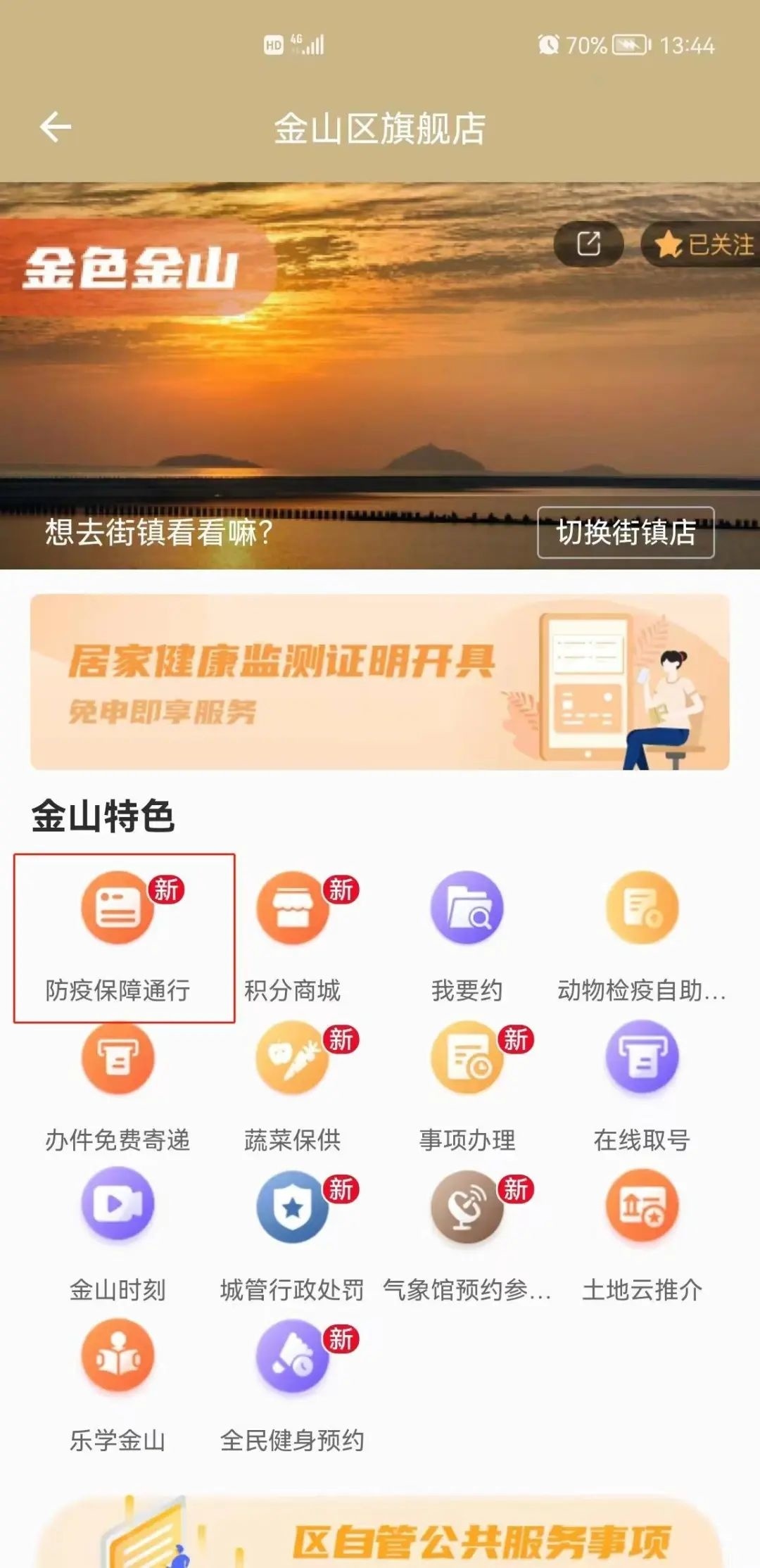Select 我要约
The height and width of the screenshot is (1568, 760).
point(467,937)
